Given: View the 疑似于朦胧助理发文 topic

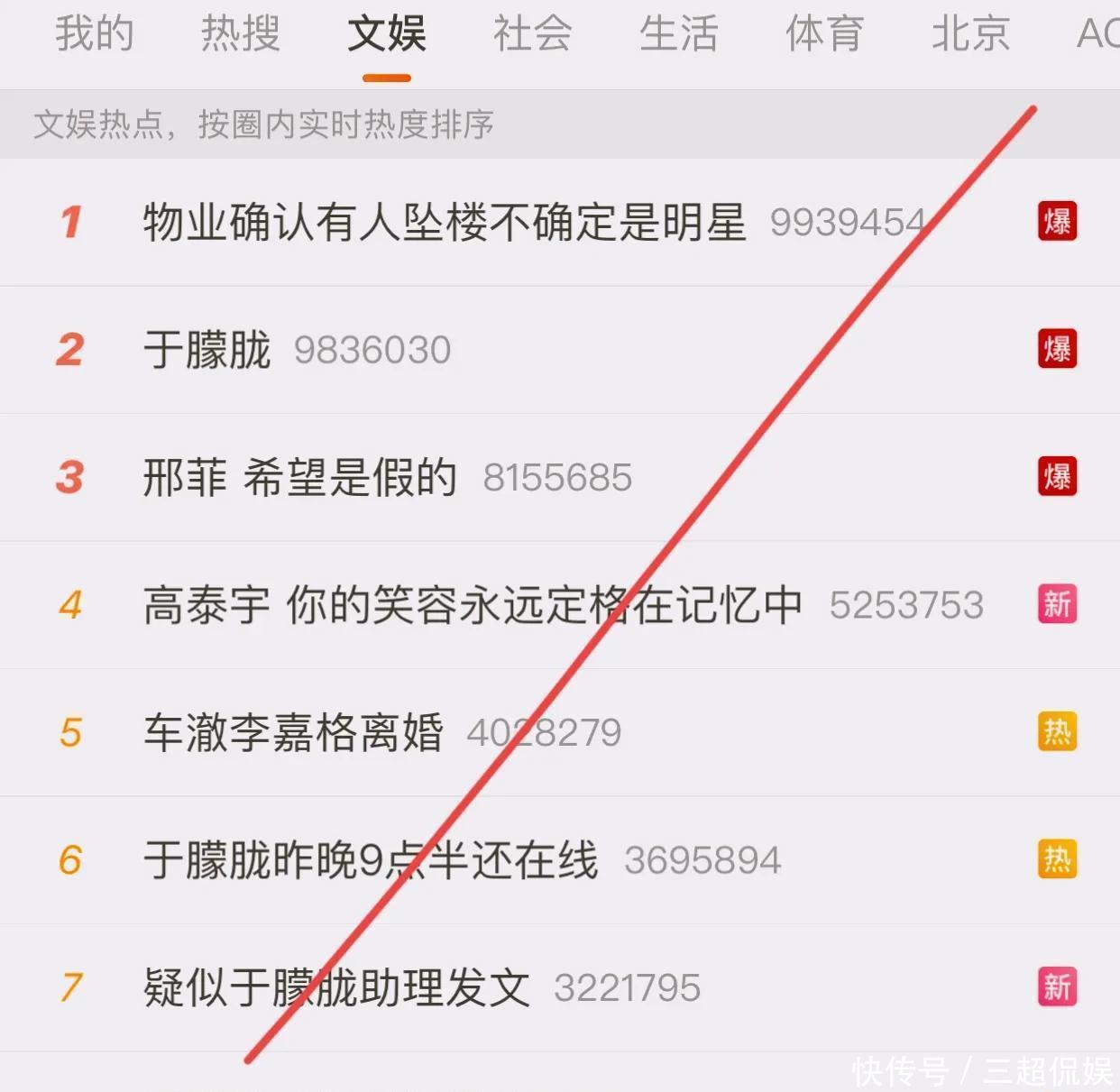Looking at the screenshot, I should click(x=336, y=988).
